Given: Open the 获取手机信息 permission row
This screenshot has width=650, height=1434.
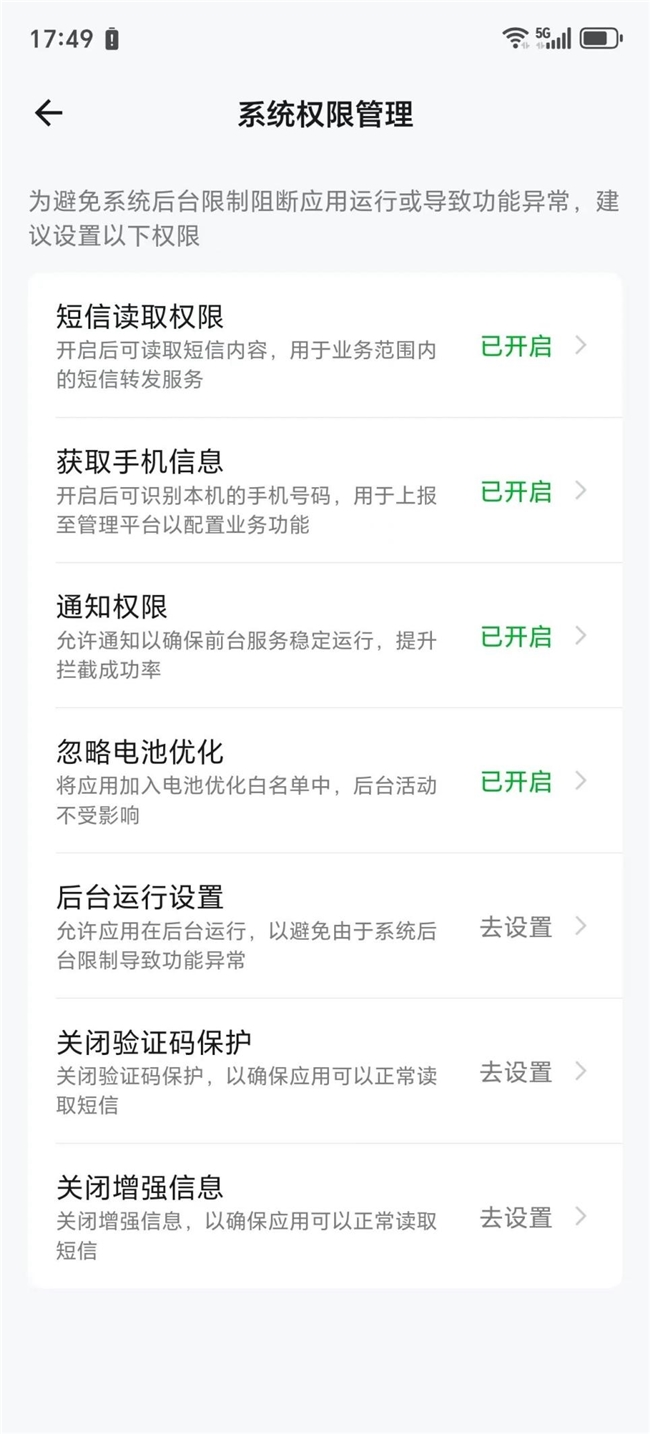Looking at the screenshot, I should (x=325, y=491).
